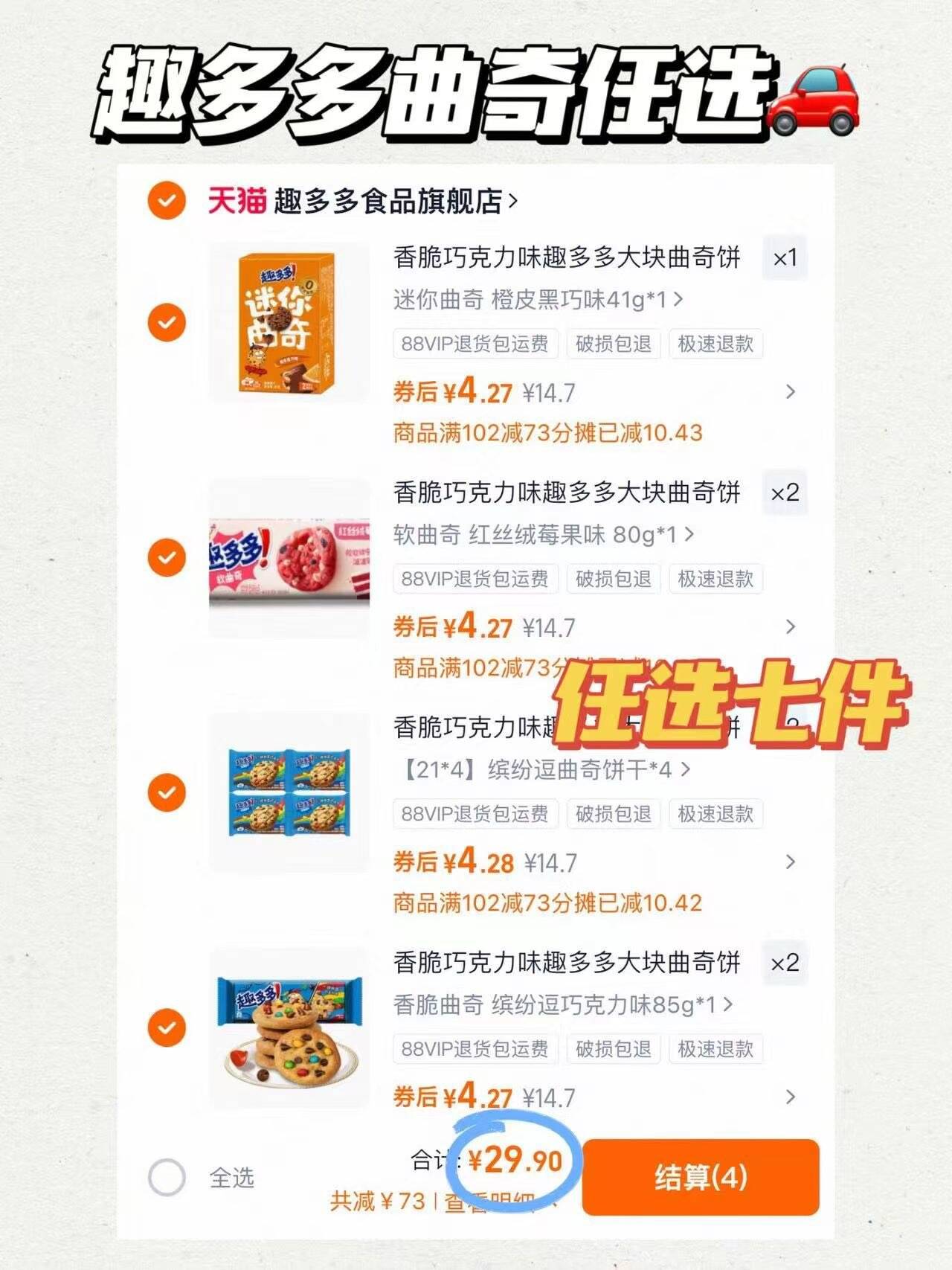Click the ×1 quantity indicator for mini cookies
Image resolution: width=952 pixels, height=1270 pixels.
pyautogui.click(x=785, y=260)
